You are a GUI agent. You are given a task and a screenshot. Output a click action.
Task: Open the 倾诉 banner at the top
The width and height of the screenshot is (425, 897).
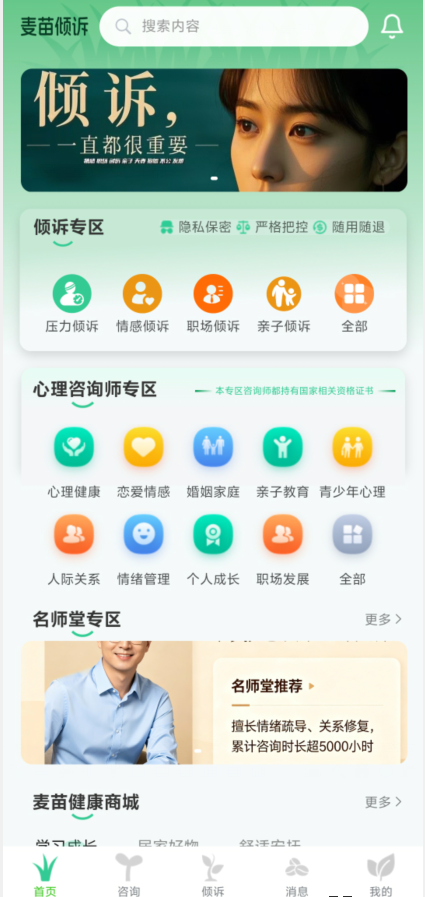214,130
